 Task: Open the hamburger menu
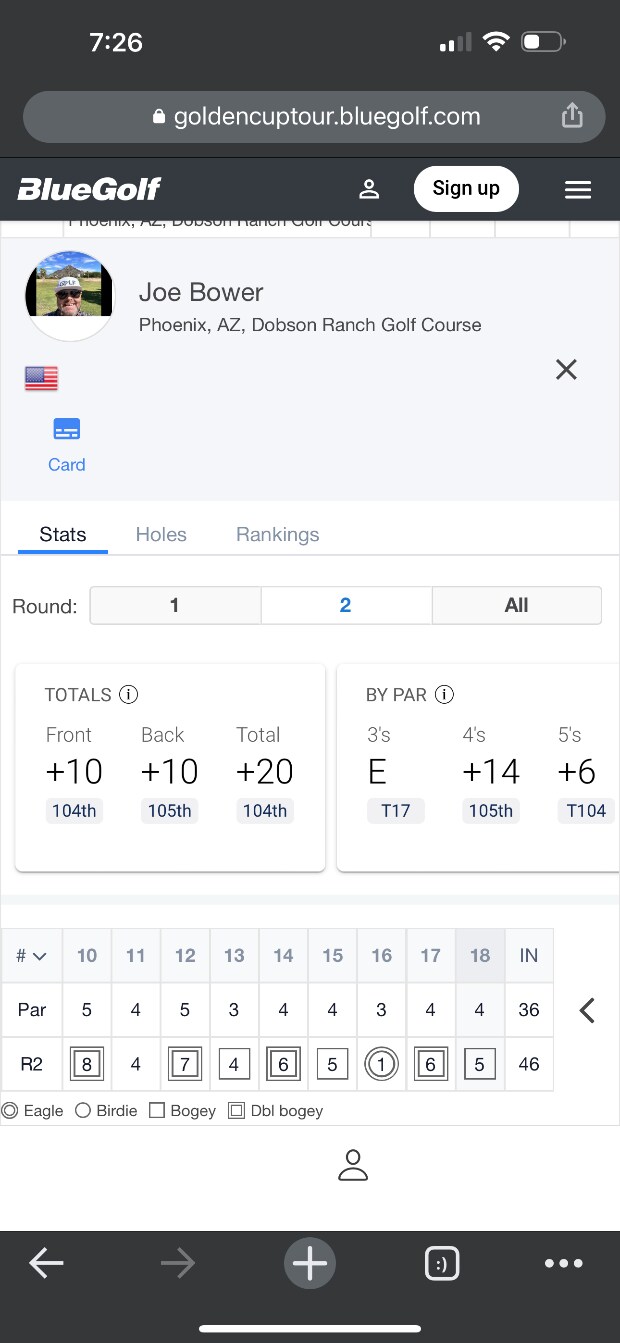[578, 190]
